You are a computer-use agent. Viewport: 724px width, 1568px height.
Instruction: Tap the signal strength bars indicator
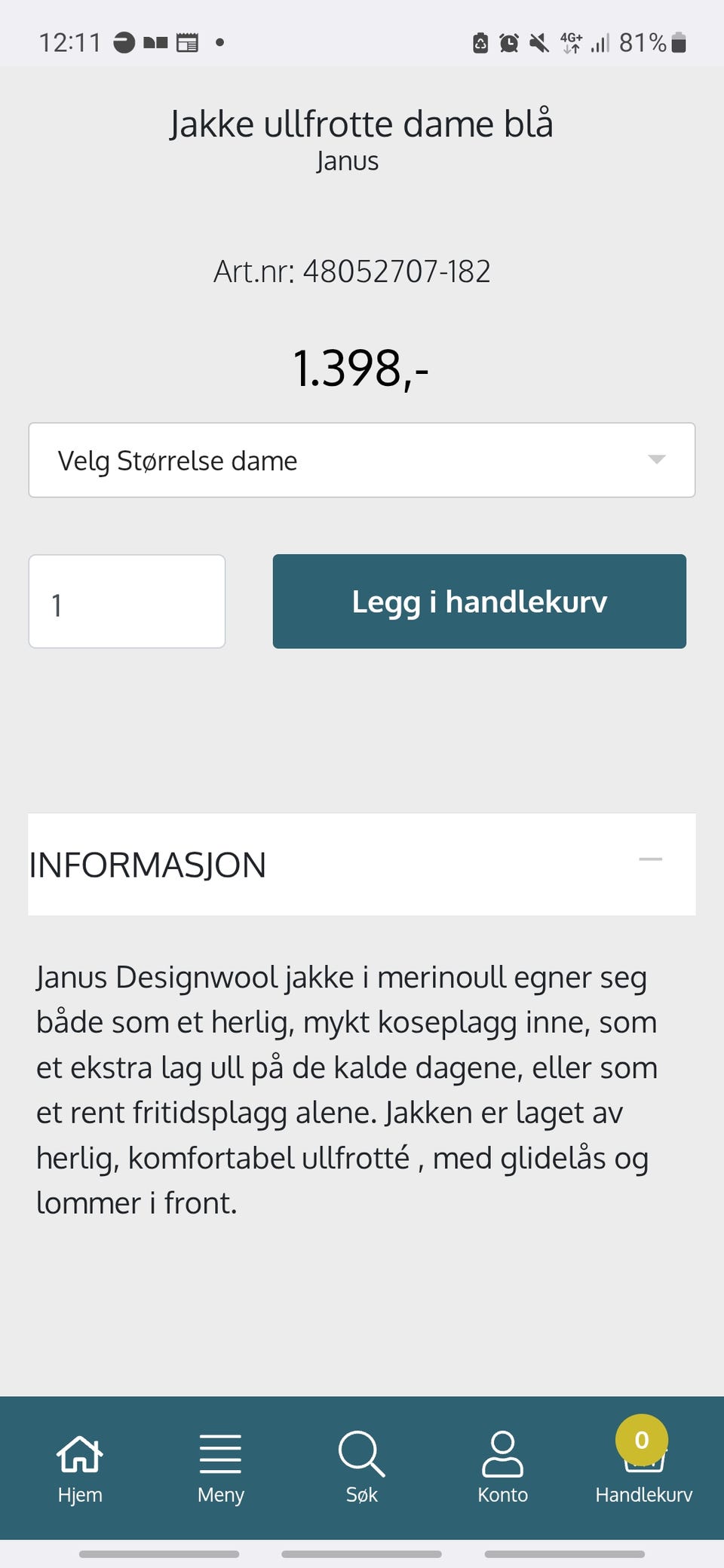point(600,43)
